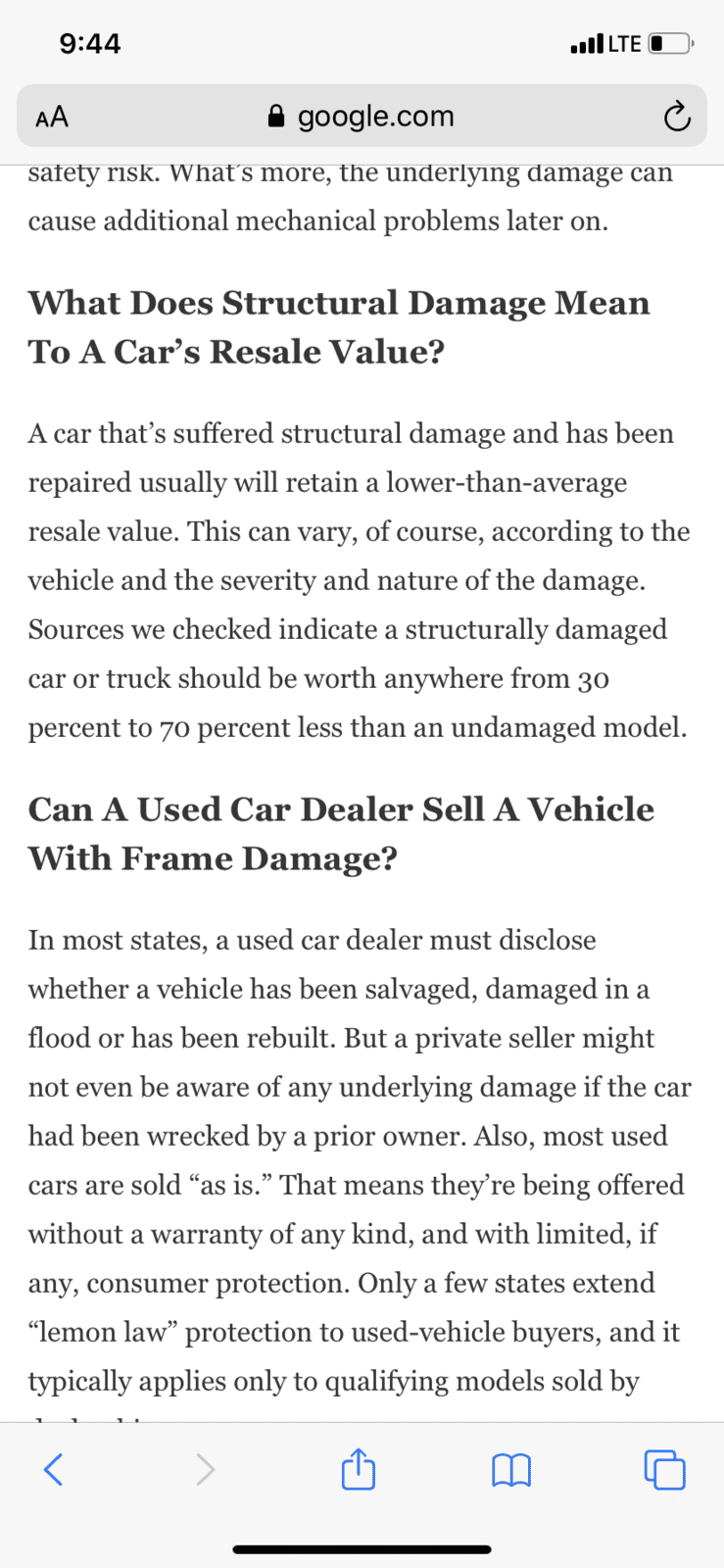Open the AA reader text options

(52, 117)
